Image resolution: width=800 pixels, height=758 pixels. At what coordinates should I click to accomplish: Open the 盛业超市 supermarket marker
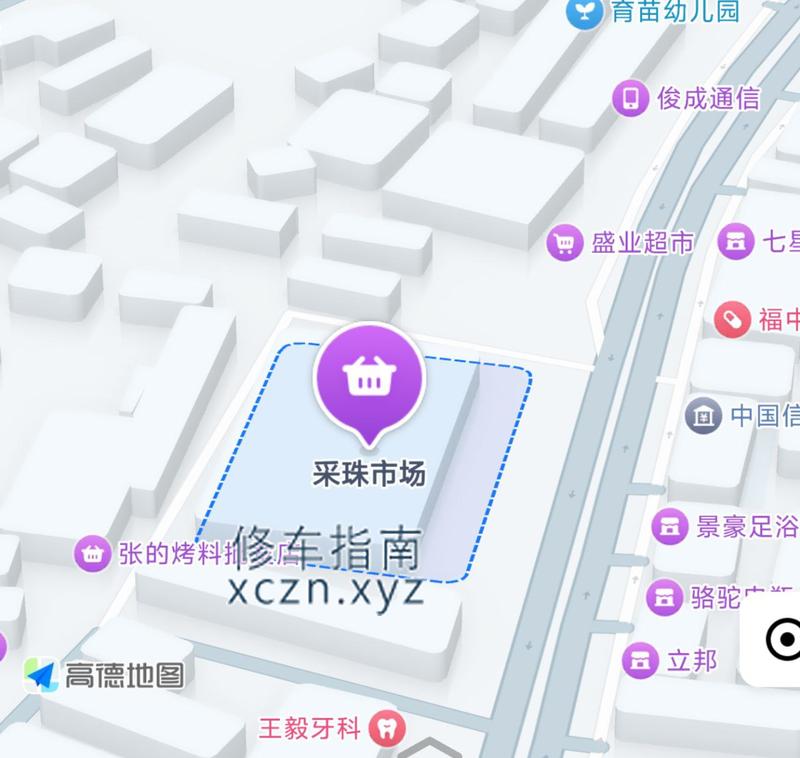(565, 242)
